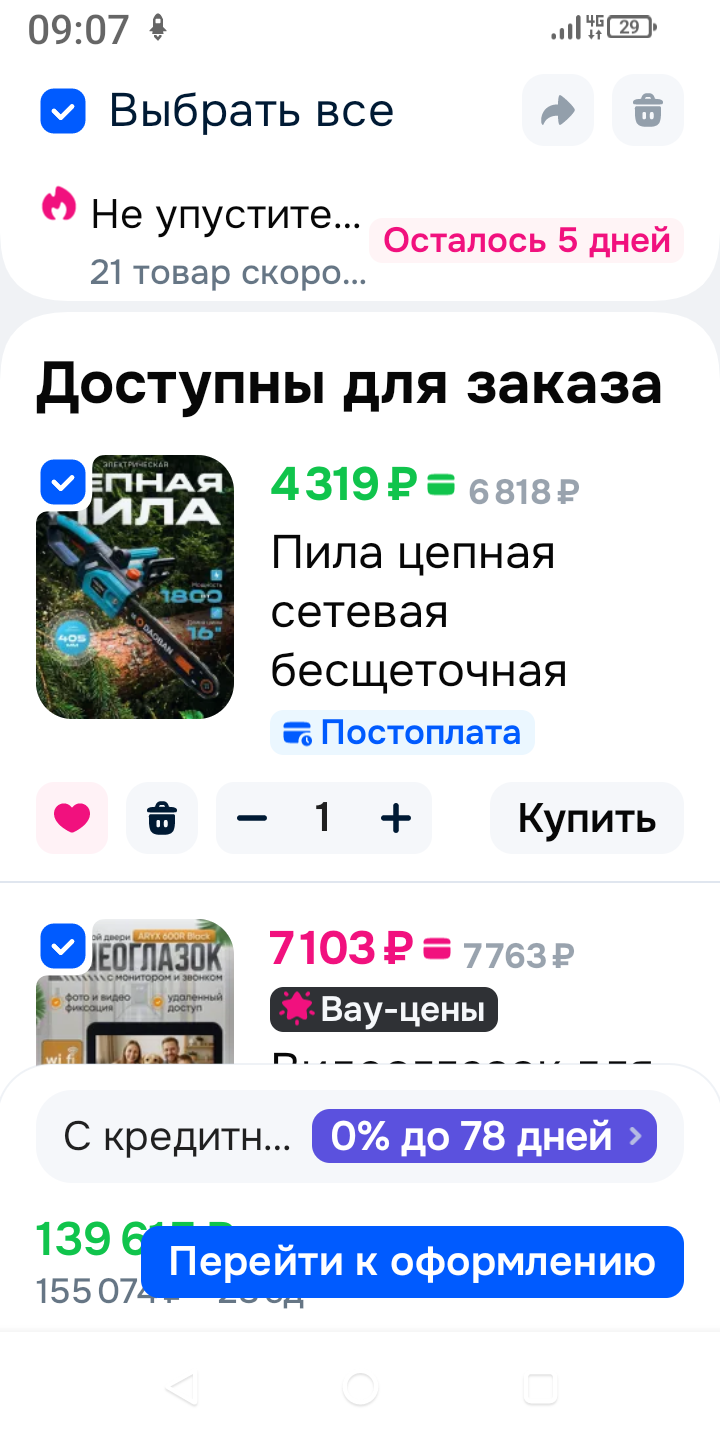Open the Не упустите deals banner
Screen dimensions: 720x1440
tap(226, 240)
